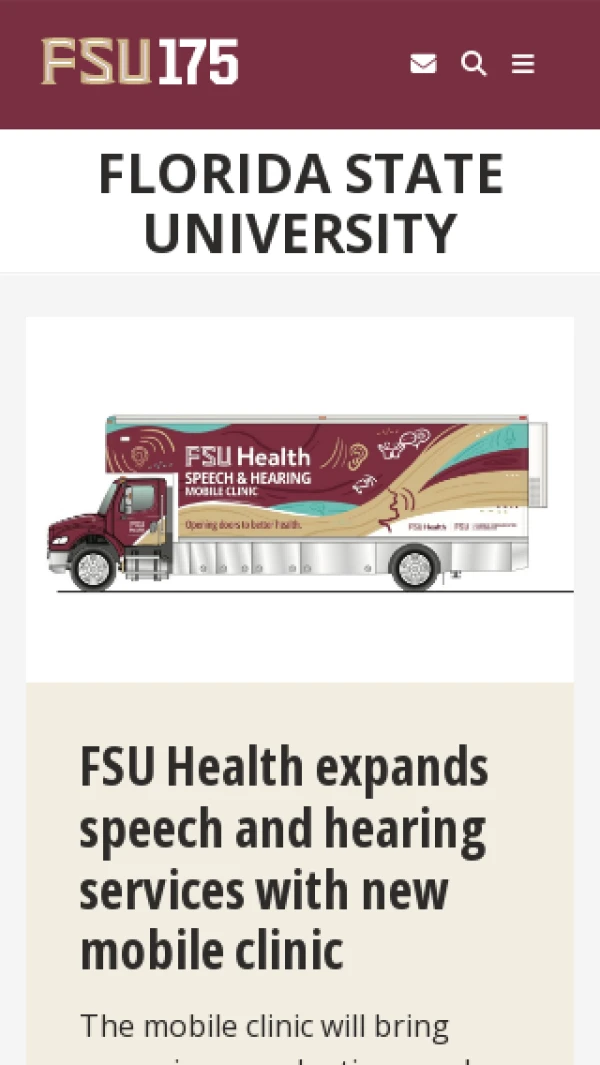This screenshot has height=1065, width=600.
Task: Expand the hamburger navigation menu
Action: (x=523, y=64)
